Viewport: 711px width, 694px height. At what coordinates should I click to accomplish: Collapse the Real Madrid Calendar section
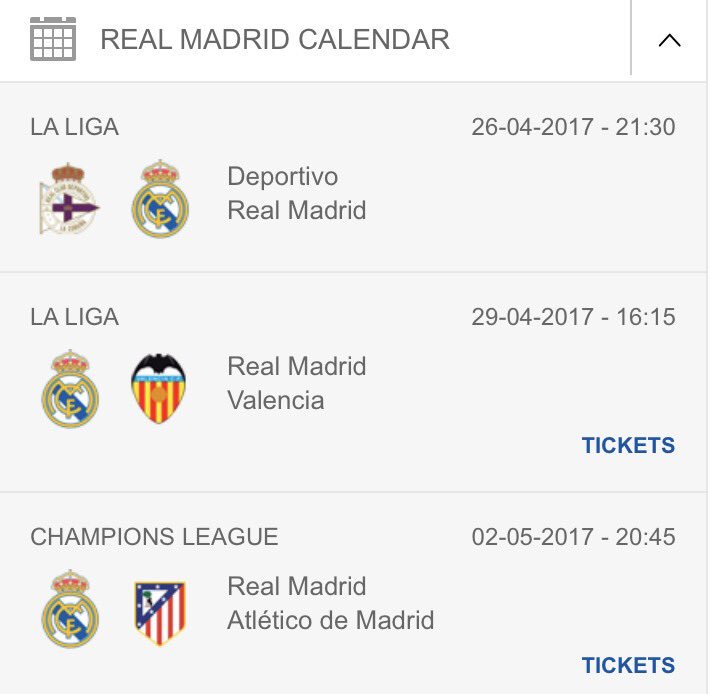click(669, 41)
